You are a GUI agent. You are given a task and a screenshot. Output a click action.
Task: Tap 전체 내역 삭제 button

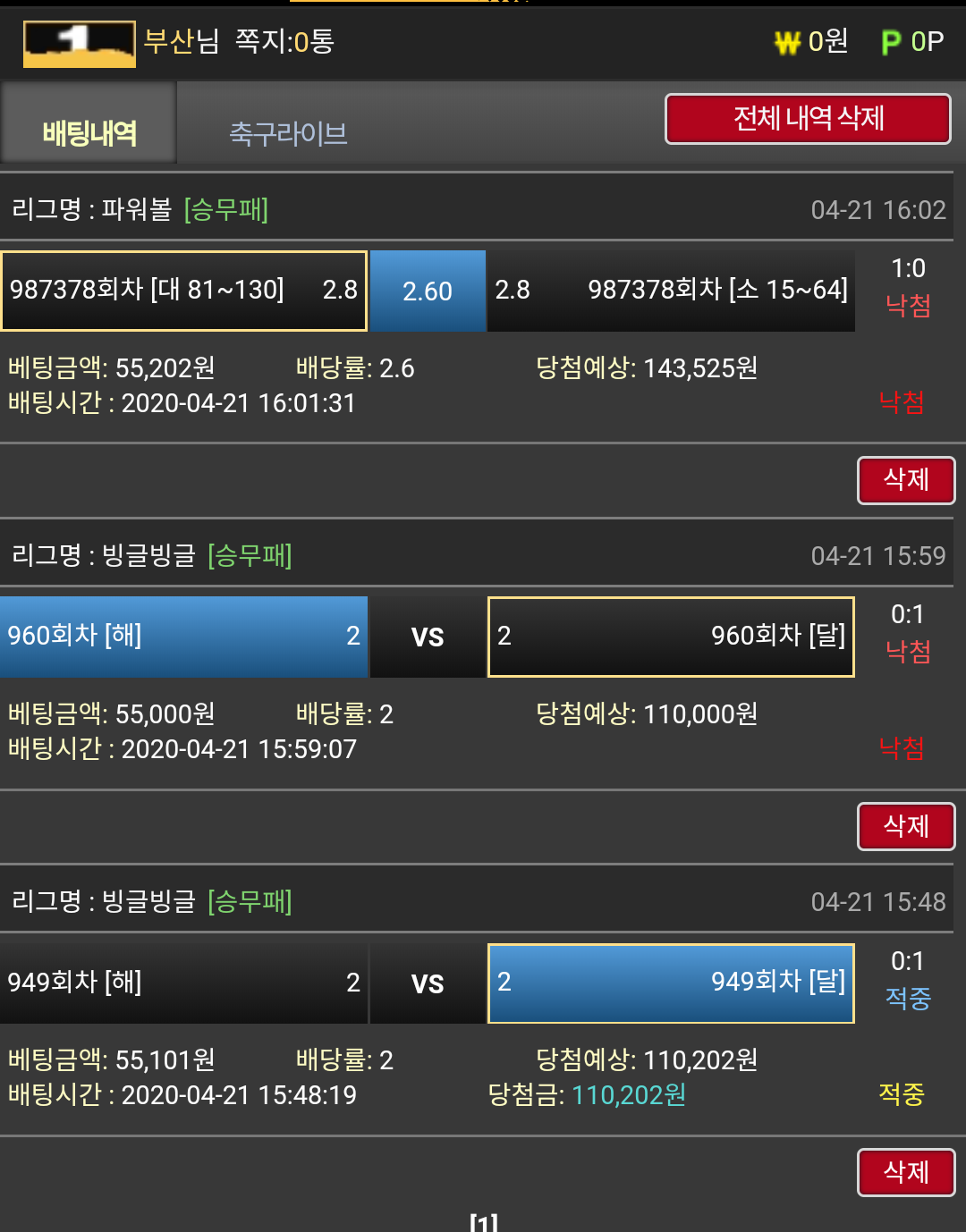click(808, 119)
